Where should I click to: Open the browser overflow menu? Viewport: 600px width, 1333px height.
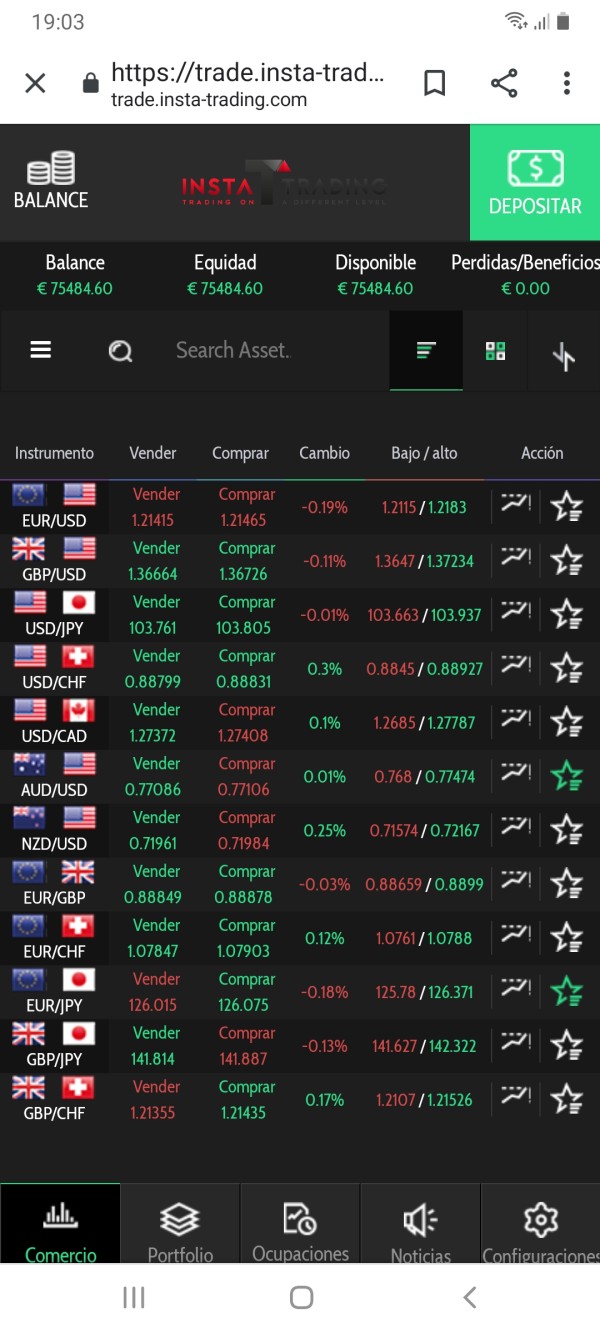567,83
